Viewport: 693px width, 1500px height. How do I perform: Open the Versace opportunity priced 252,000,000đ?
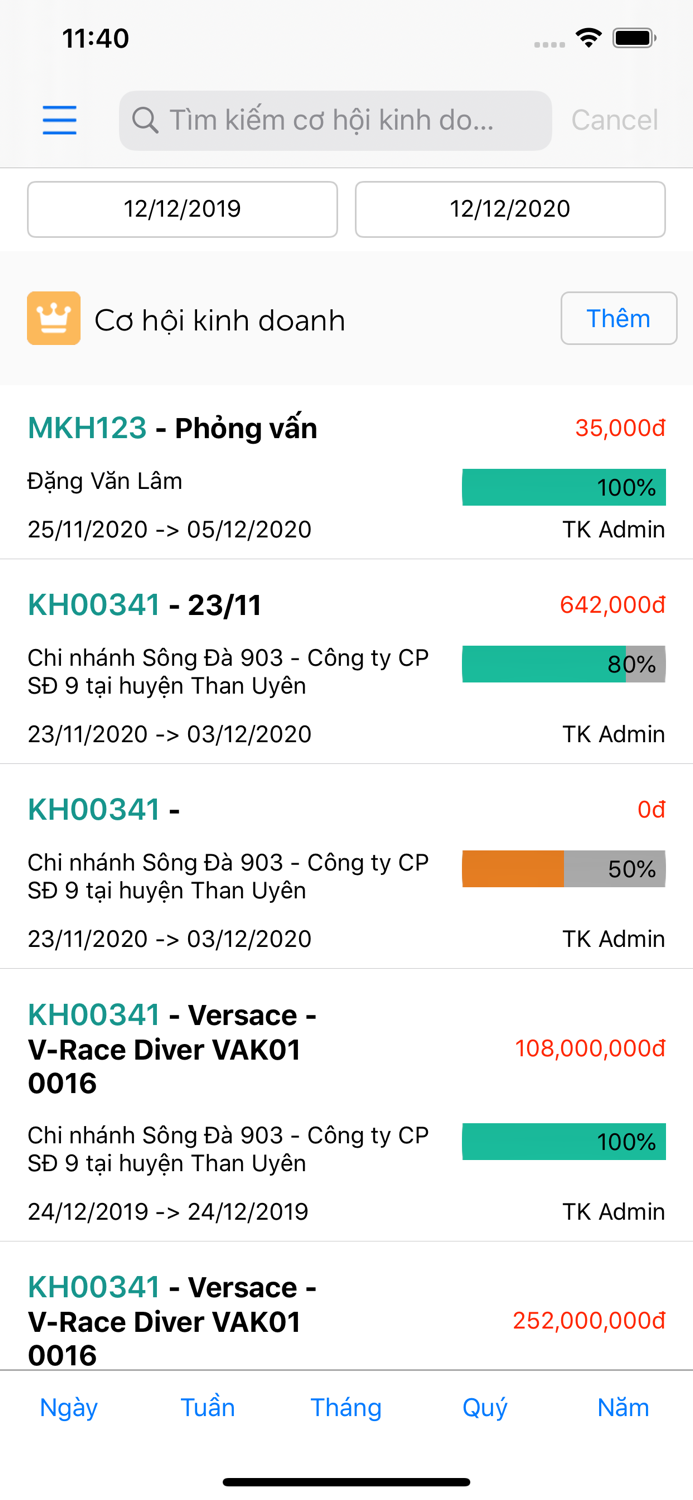pyautogui.click(x=346, y=1306)
